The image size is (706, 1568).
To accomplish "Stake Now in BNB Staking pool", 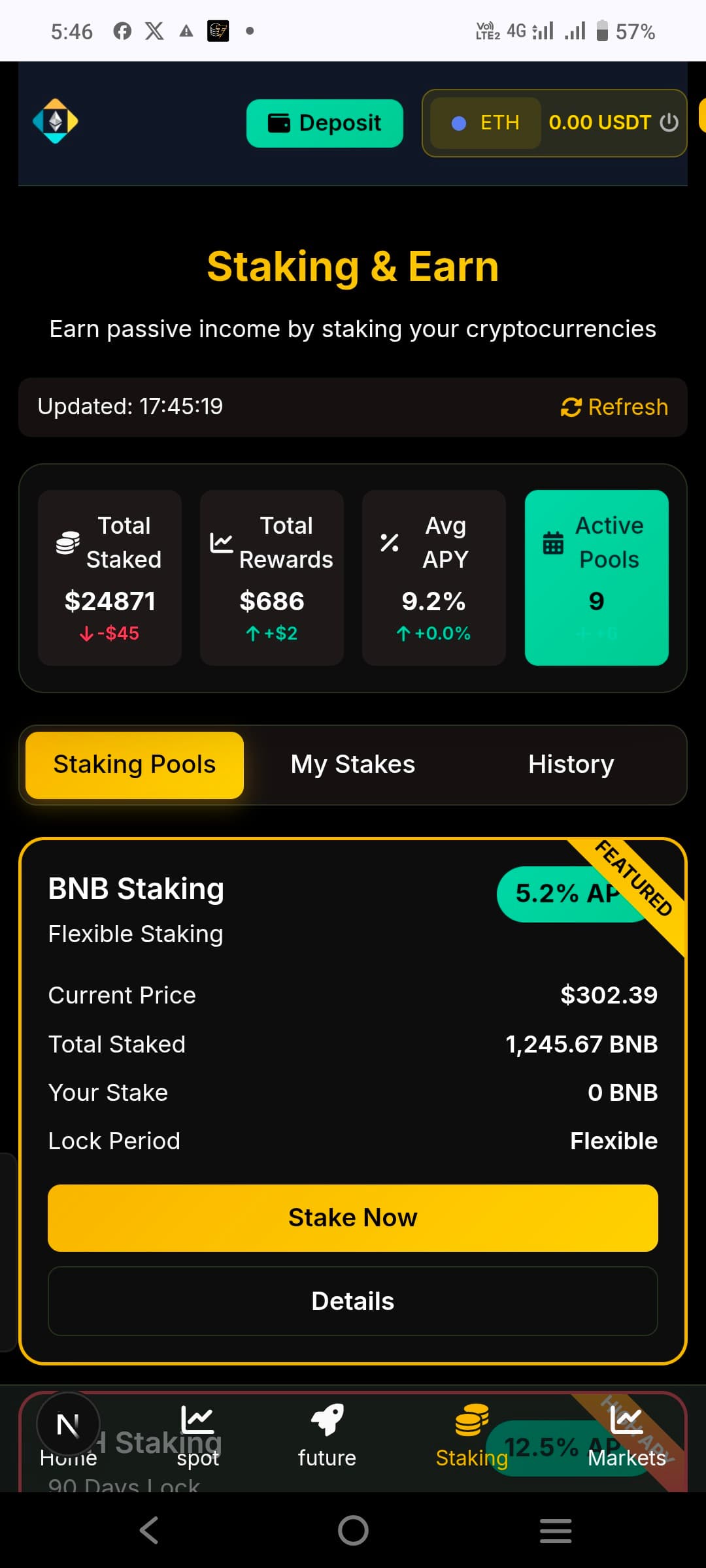I will [x=352, y=1218].
